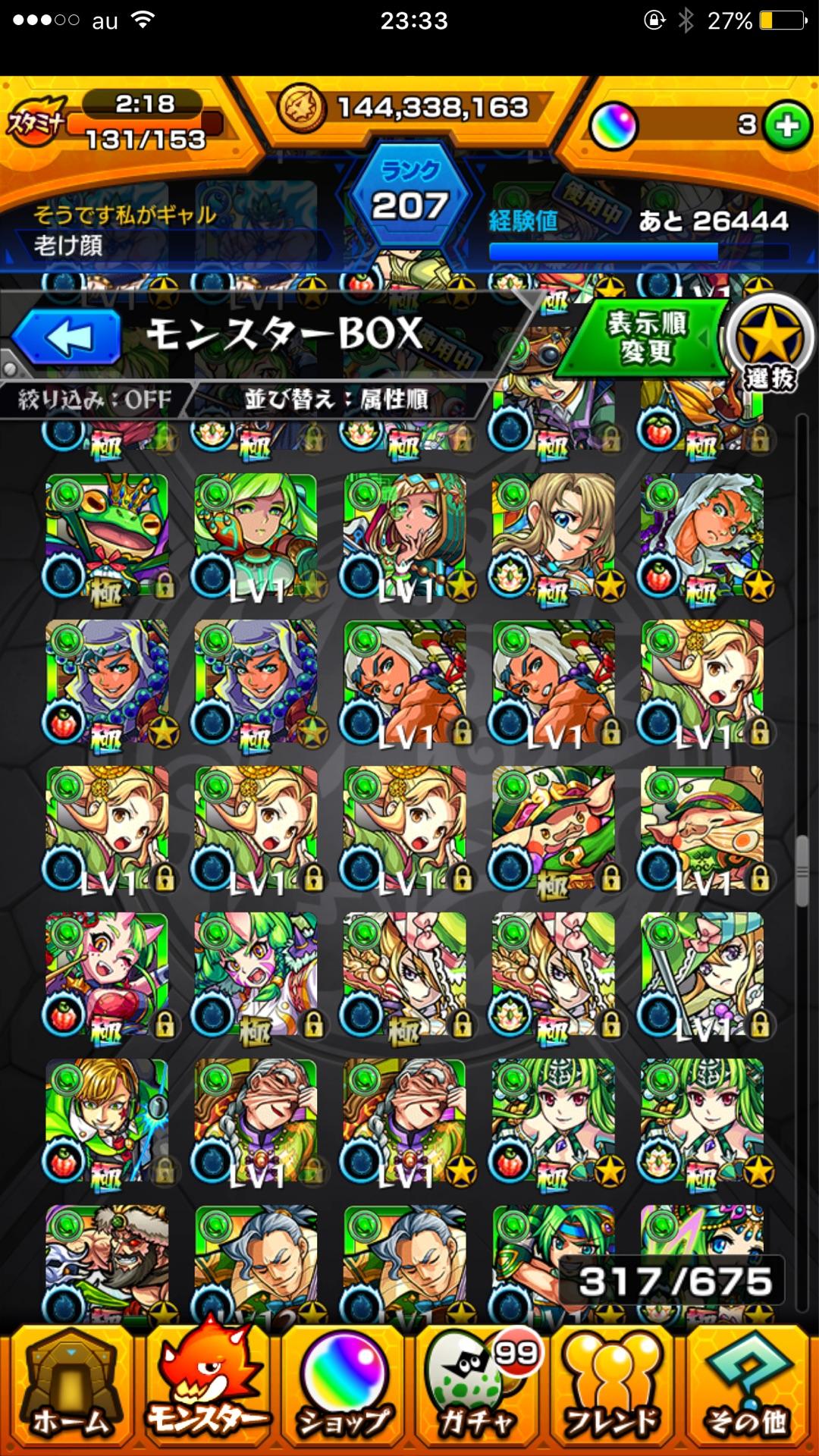Tap the green 表示順変更 button
The height and width of the screenshot is (1456, 819).
point(644,337)
